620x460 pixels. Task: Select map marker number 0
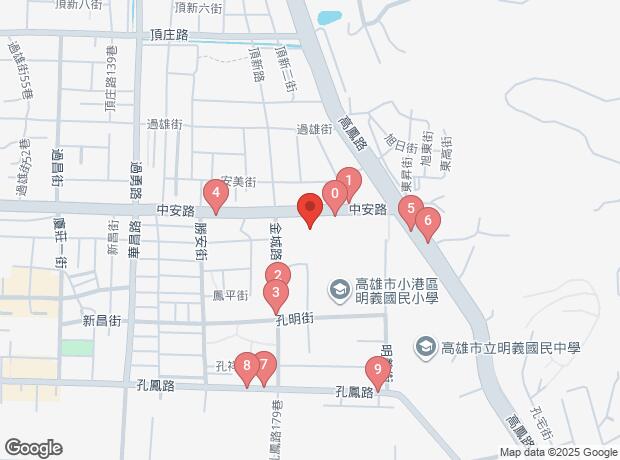tap(334, 193)
